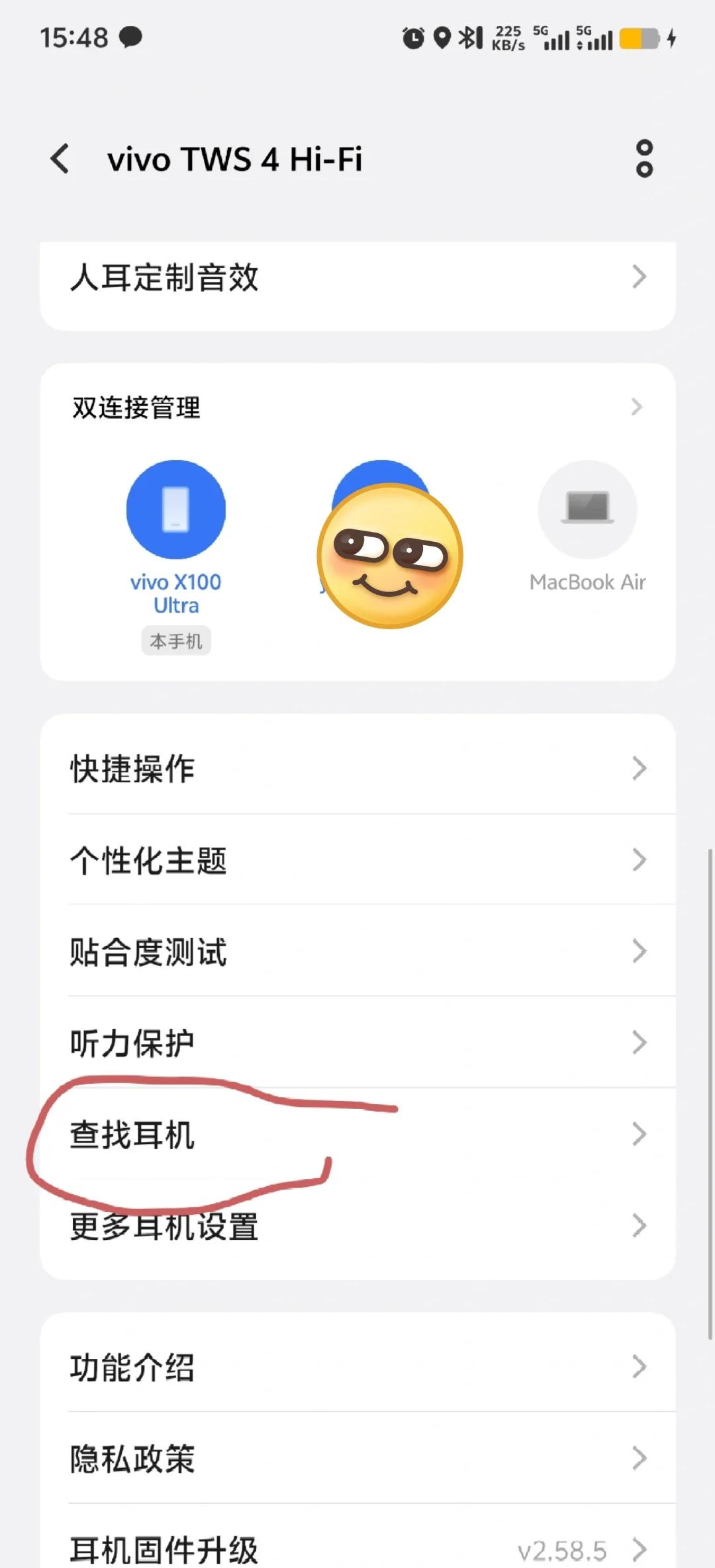Screen dimensions: 715x1568
Task: Go back from vivo TWS 4 Hi-Fi
Action: click(60, 159)
